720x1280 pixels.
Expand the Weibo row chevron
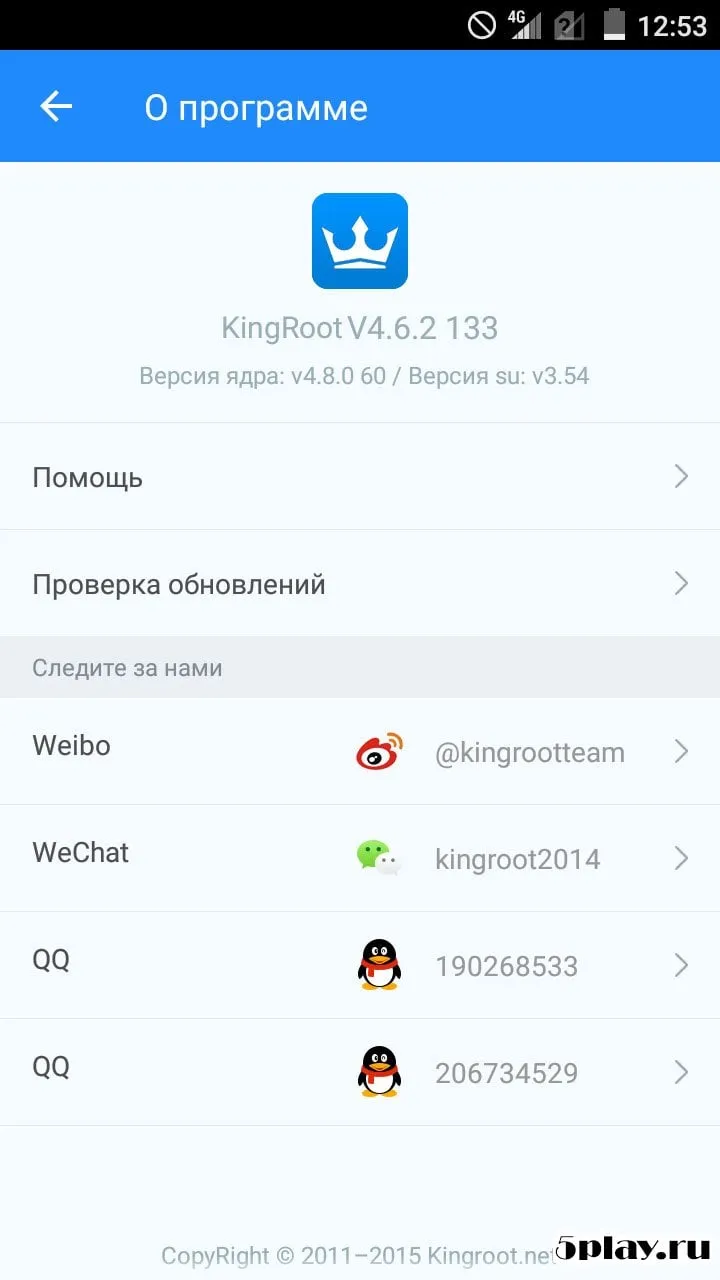pyautogui.click(x=681, y=752)
